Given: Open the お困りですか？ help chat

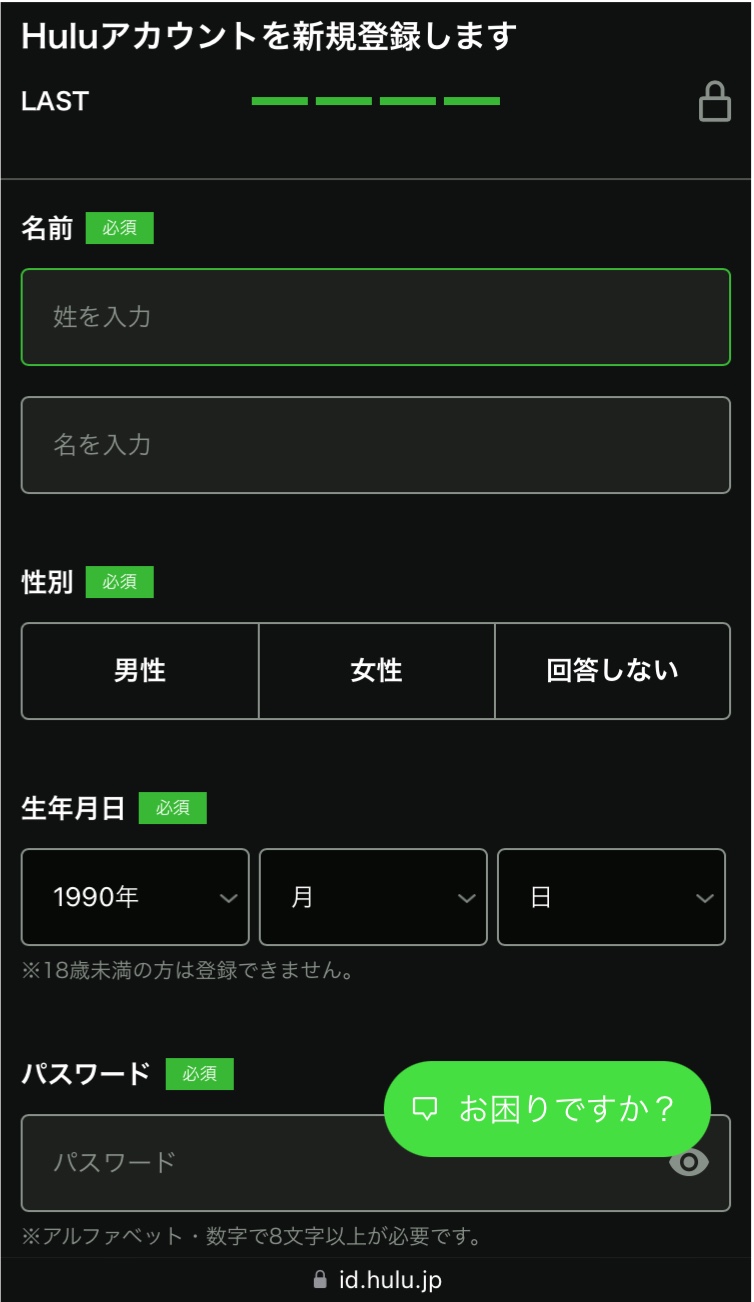Looking at the screenshot, I should pyautogui.click(x=547, y=1109).
